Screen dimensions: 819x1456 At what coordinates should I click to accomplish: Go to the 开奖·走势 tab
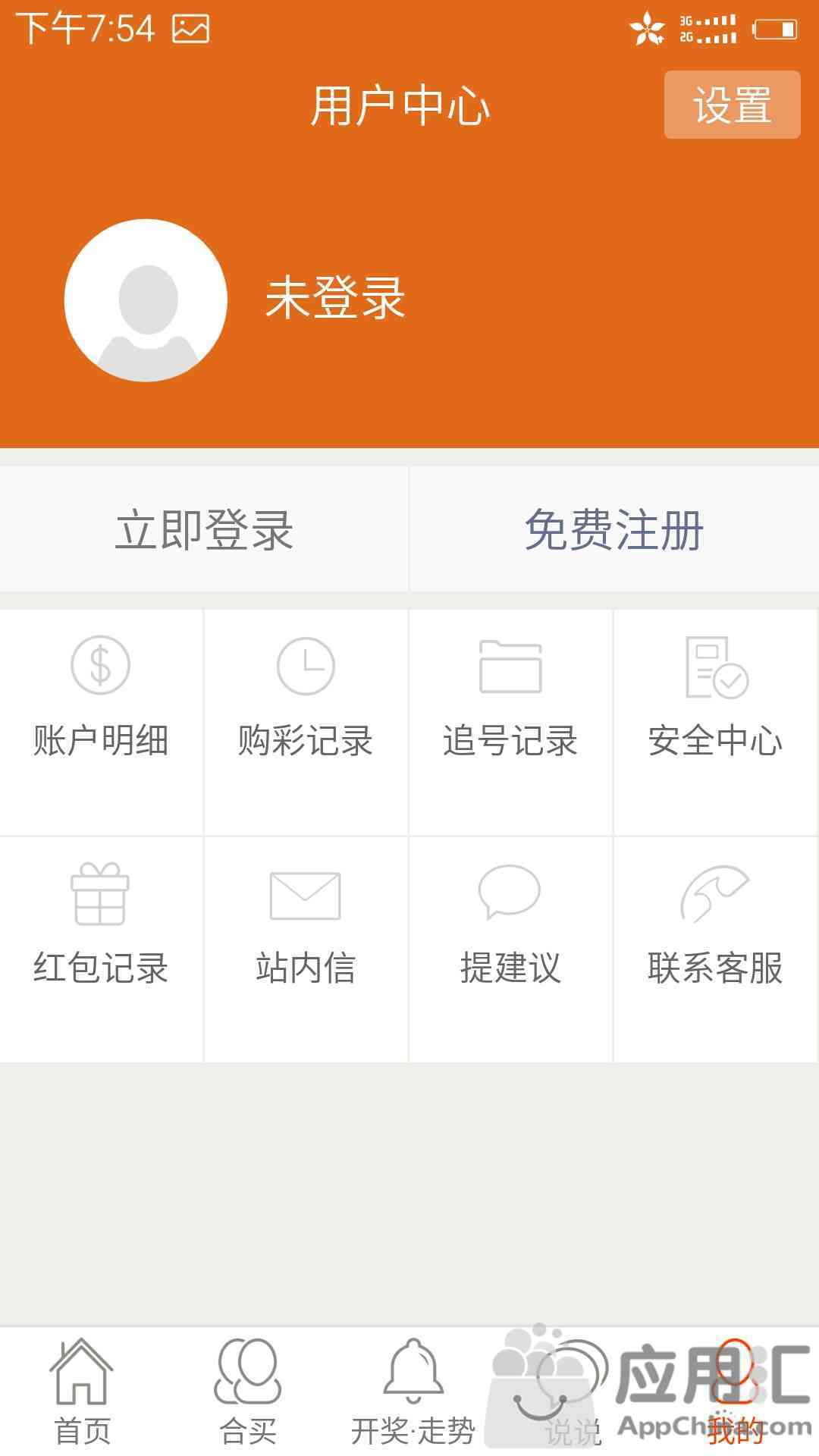[x=413, y=1392]
